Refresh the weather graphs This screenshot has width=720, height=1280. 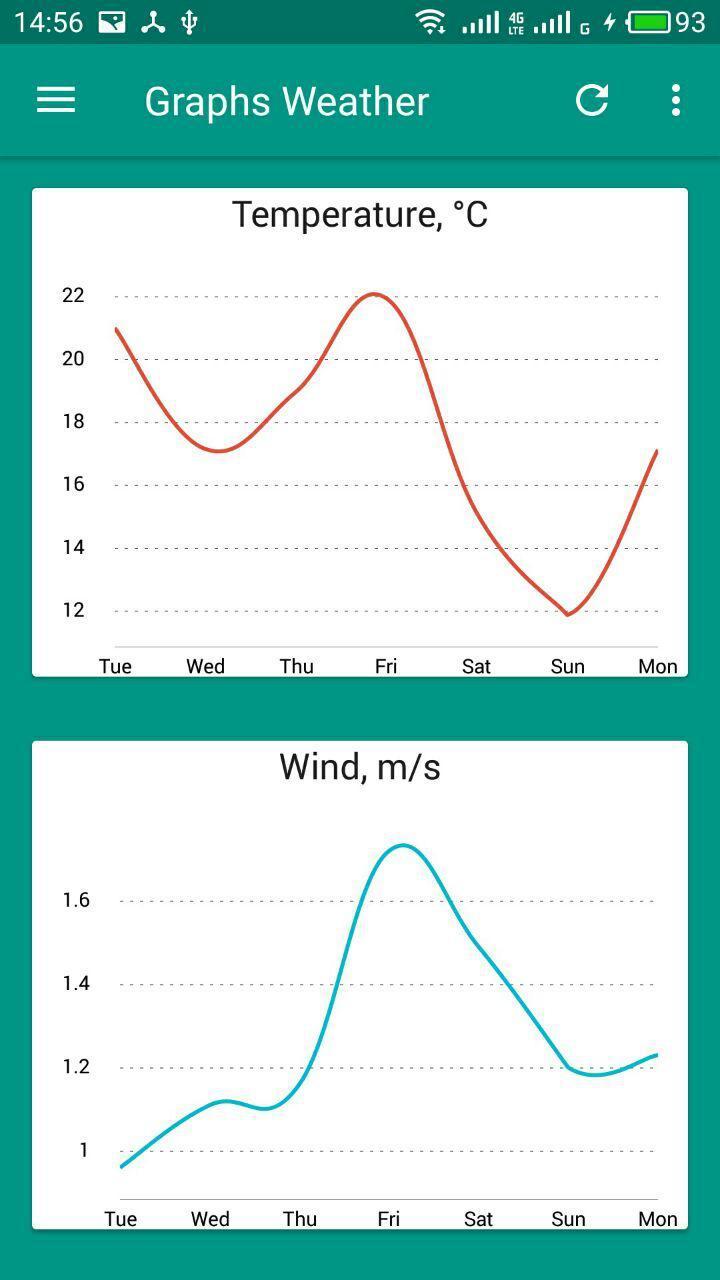pos(591,100)
